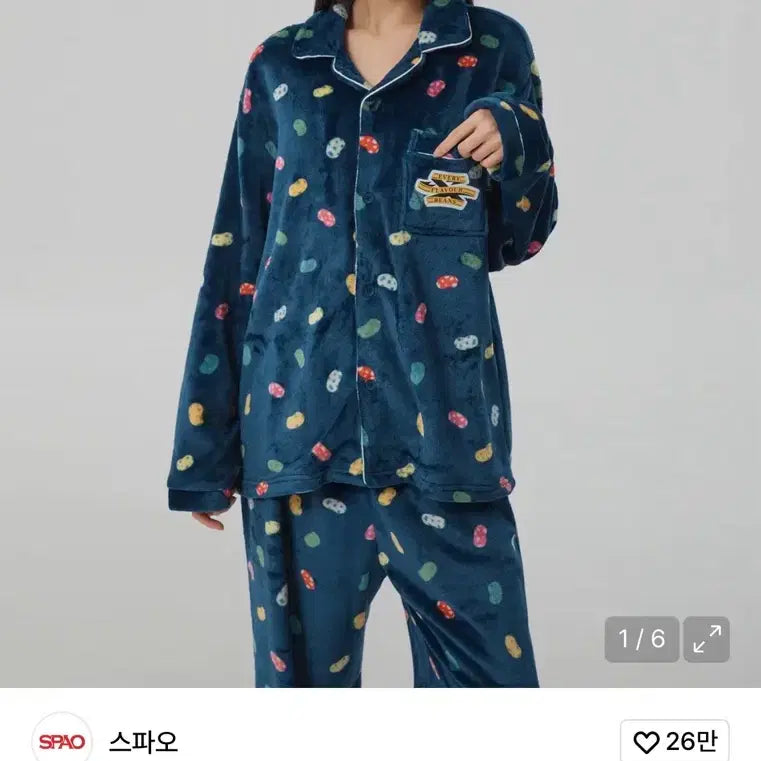Image resolution: width=761 pixels, height=761 pixels.
Task: Like the SPAO brand with the heart button
Action: (674, 742)
